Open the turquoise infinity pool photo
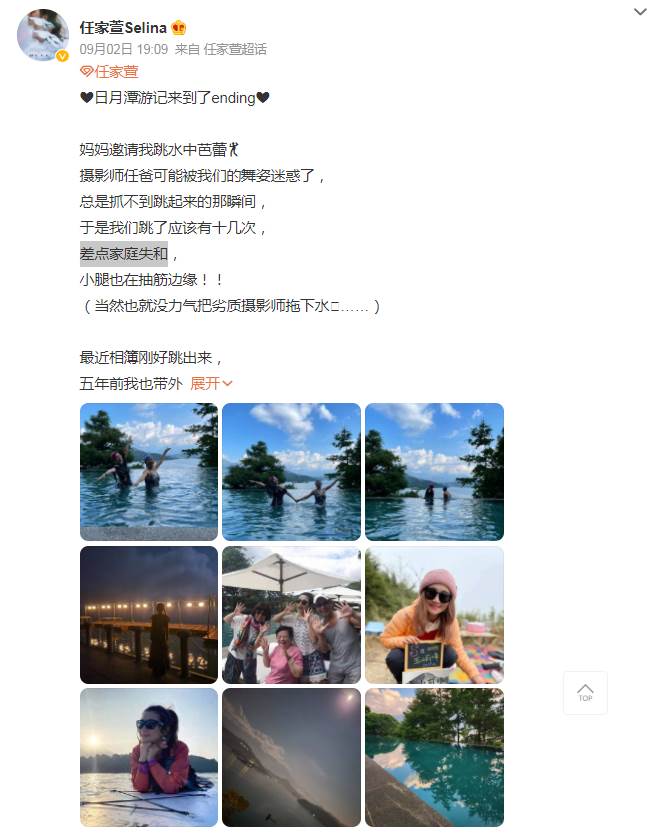 coord(434,757)
